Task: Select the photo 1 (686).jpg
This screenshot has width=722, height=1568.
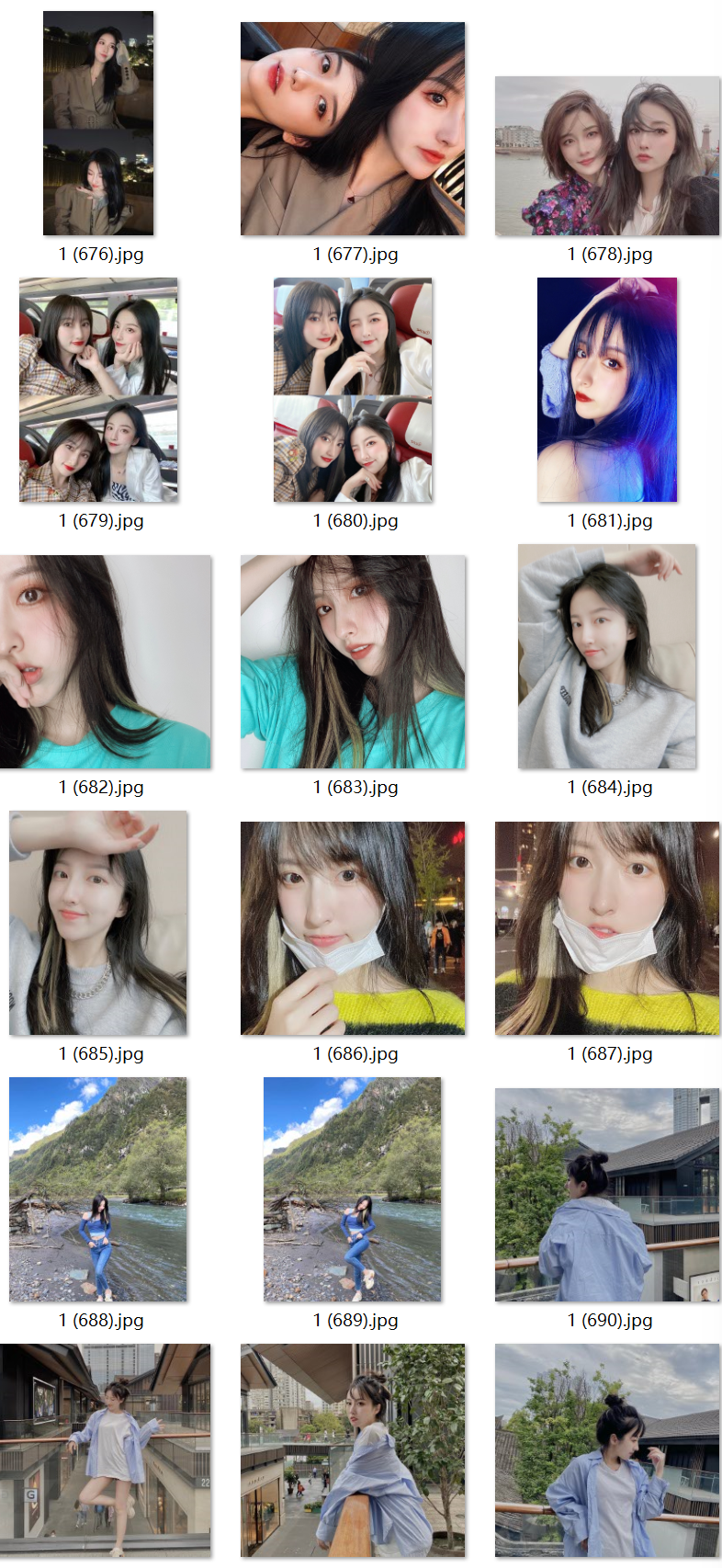Action: point(353,928)
